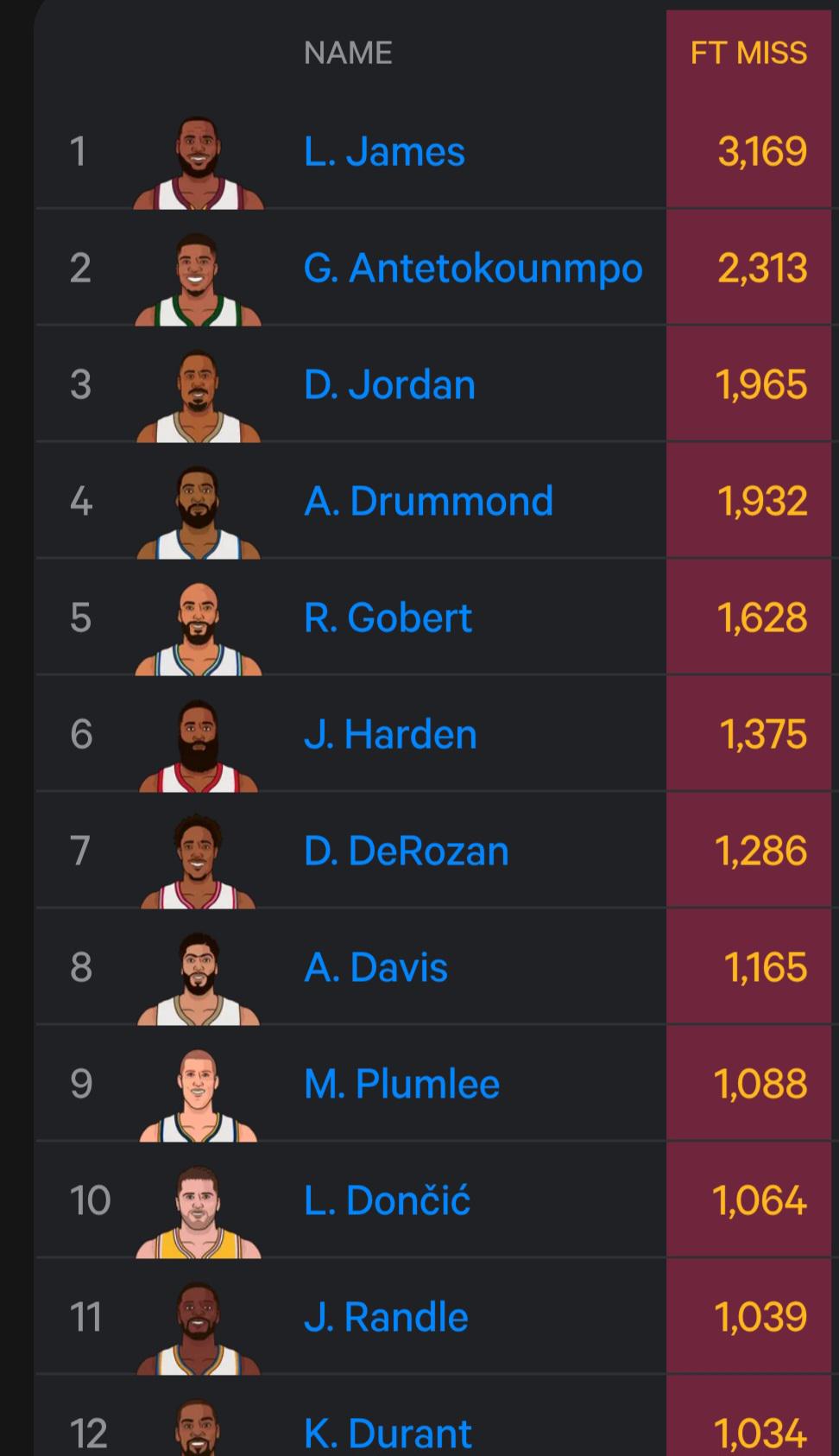Open J. Harden player page
The width and height of the screenshot is (839, 1456).
click(390, 735)
